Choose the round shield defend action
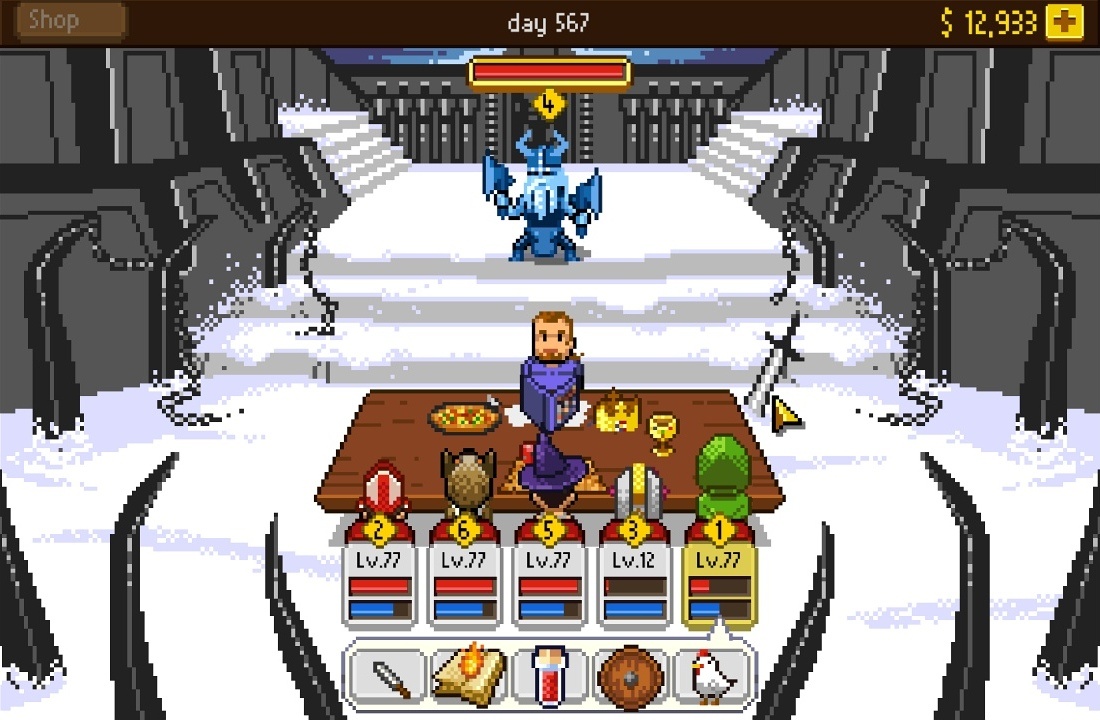The height and width of the screenshot is (720, 1100). pyautogui.click(x=630, y=676)
